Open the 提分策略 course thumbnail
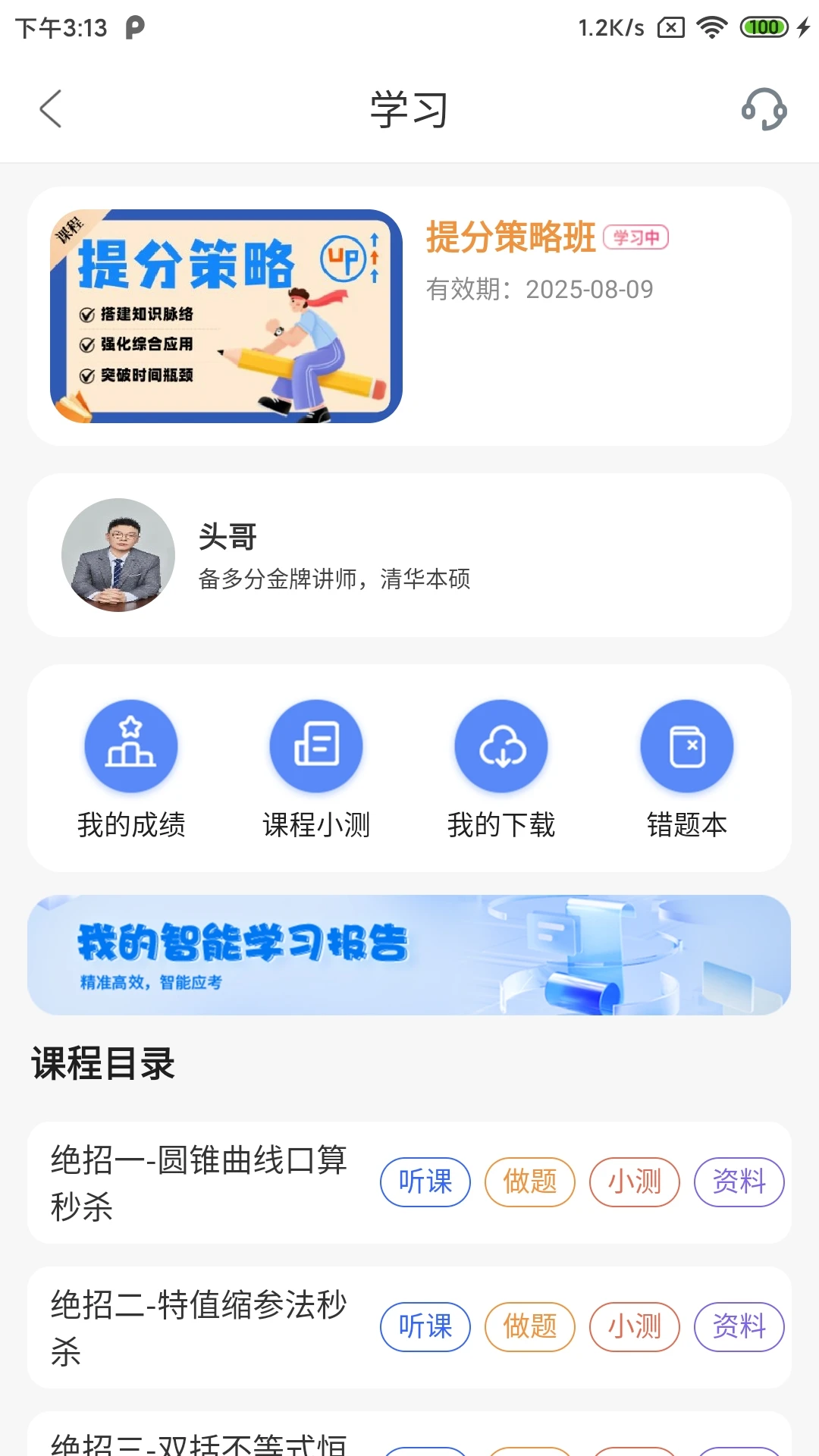819x1456 pixels. coord(227,315)
